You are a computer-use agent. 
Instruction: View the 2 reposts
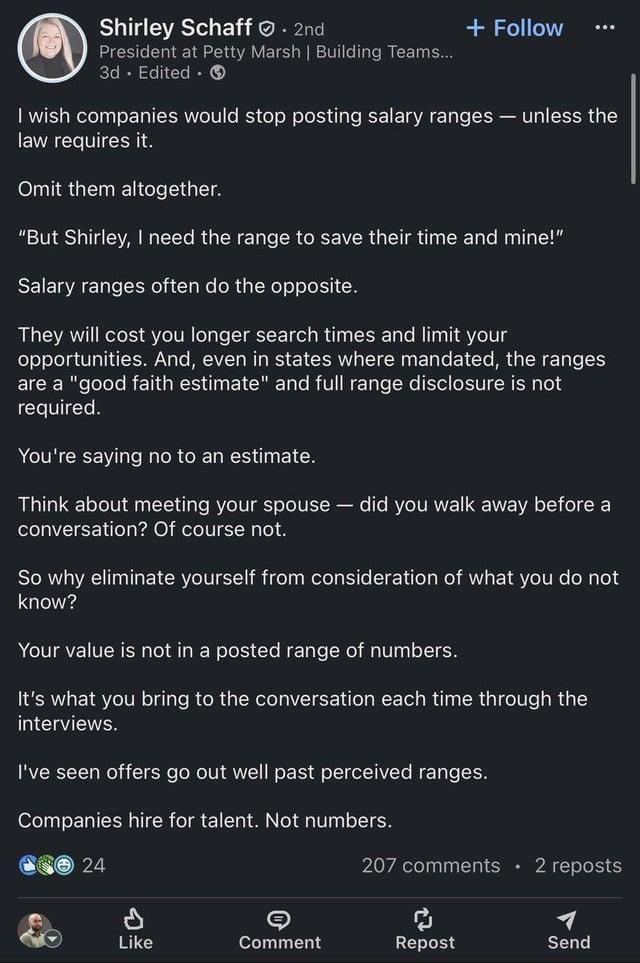point(578,865)
